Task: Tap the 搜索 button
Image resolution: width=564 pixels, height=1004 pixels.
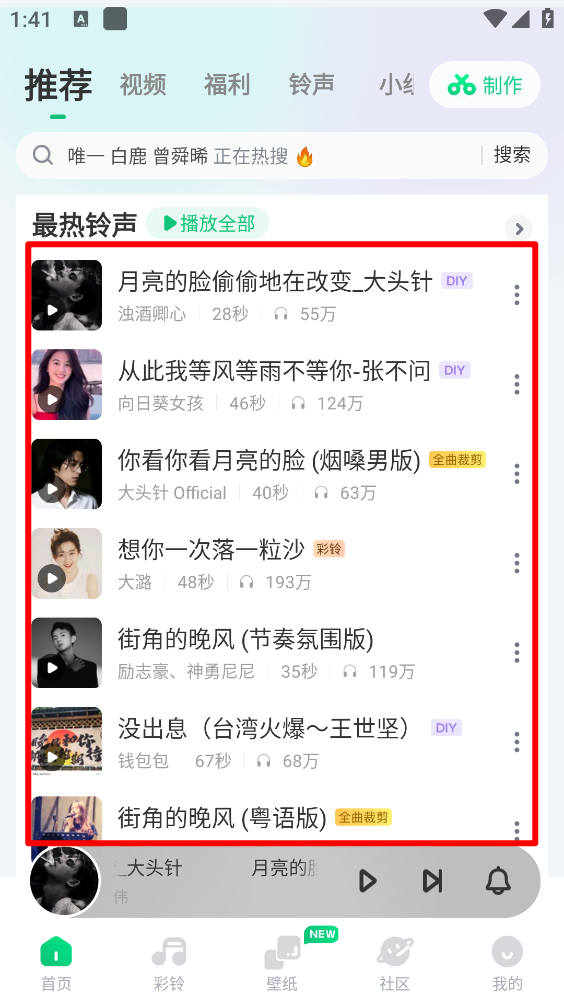Action: point(512,155)
